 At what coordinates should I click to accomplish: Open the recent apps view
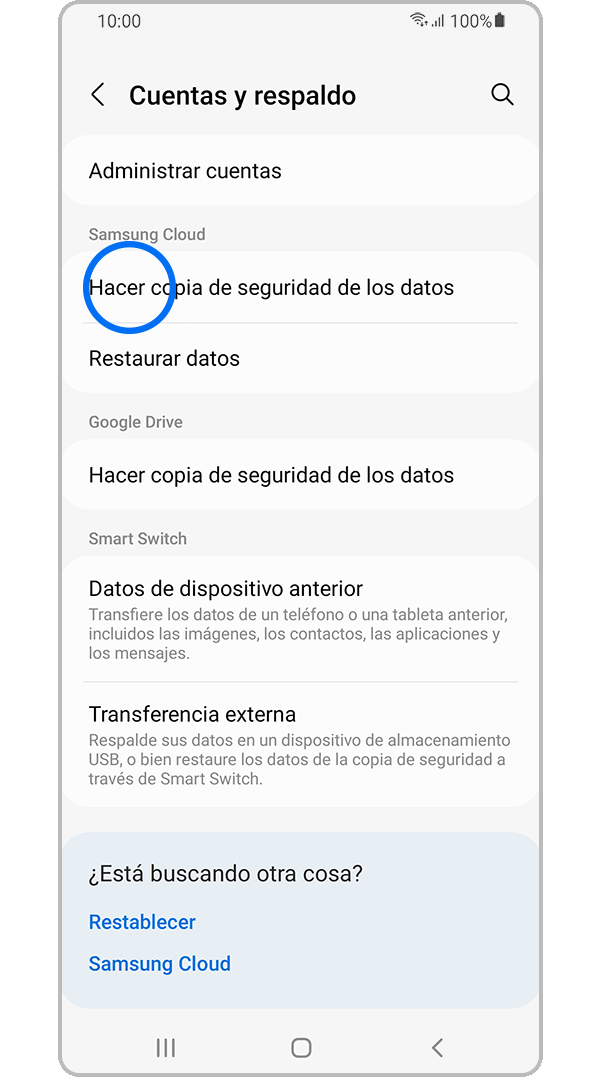(166, 1047)
